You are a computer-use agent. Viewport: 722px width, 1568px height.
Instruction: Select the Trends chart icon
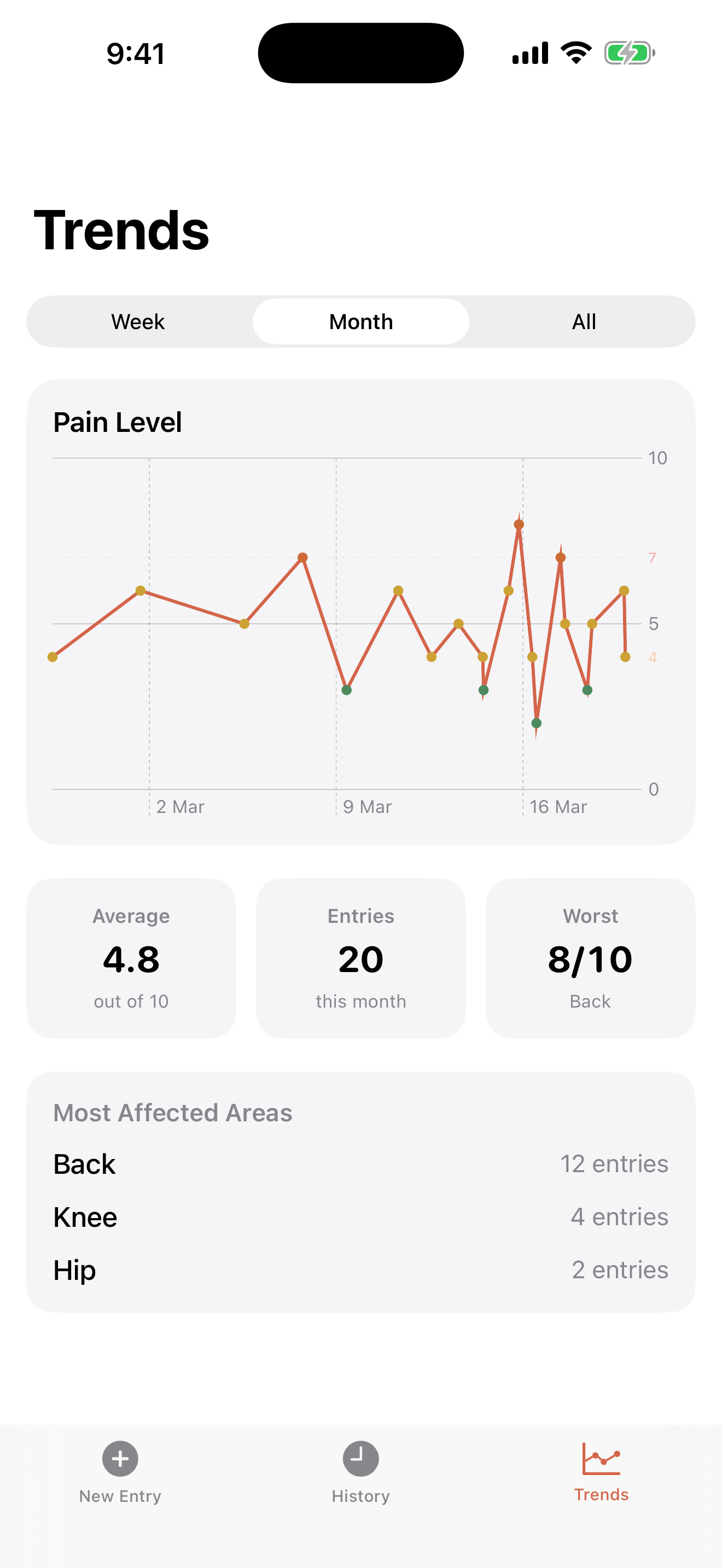[x=600, y=1459]
